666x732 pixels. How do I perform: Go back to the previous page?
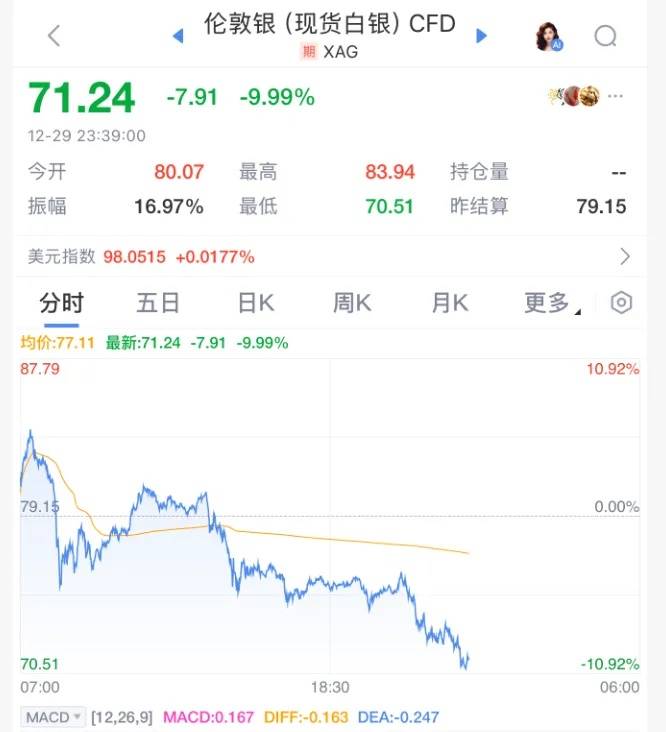[54, 36]
